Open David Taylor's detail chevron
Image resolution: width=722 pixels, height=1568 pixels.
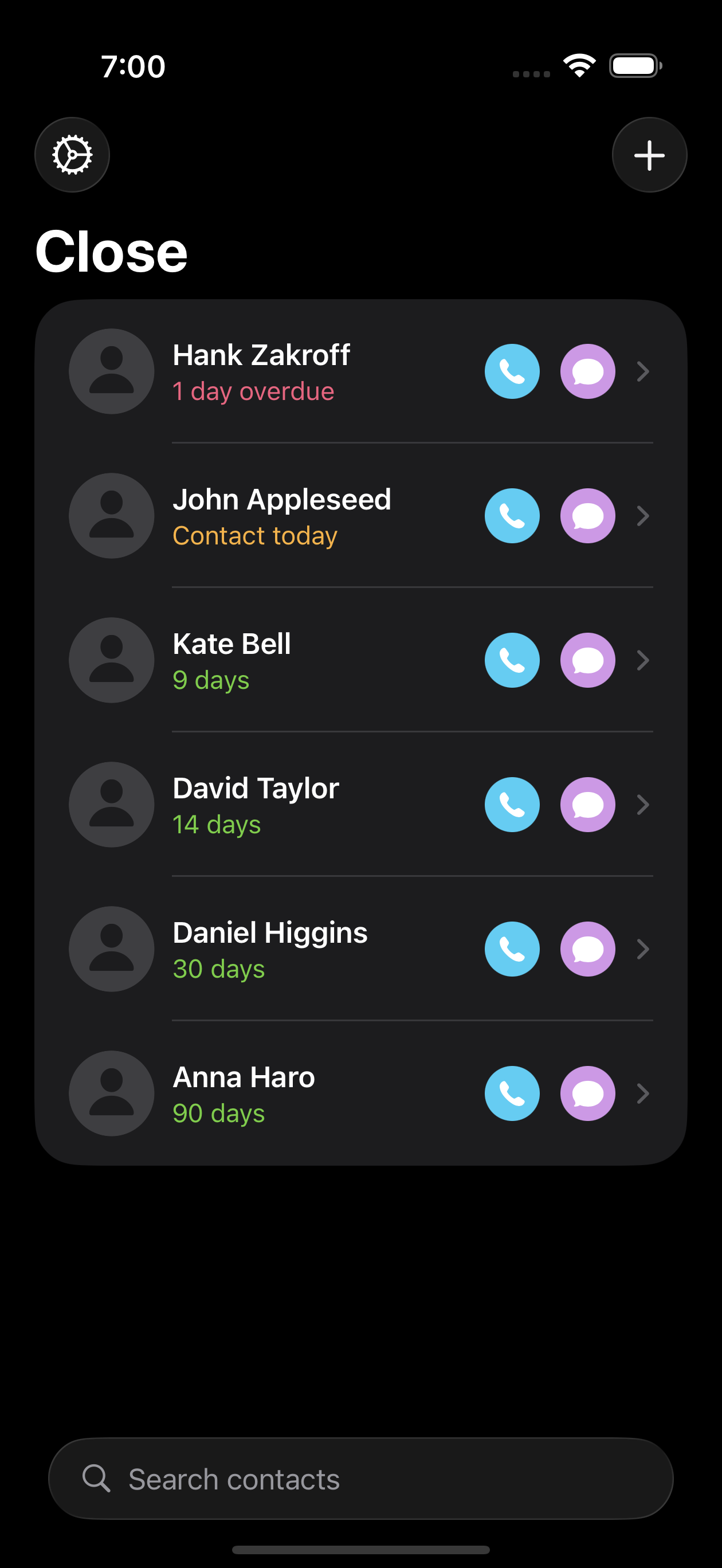[643, 804]
